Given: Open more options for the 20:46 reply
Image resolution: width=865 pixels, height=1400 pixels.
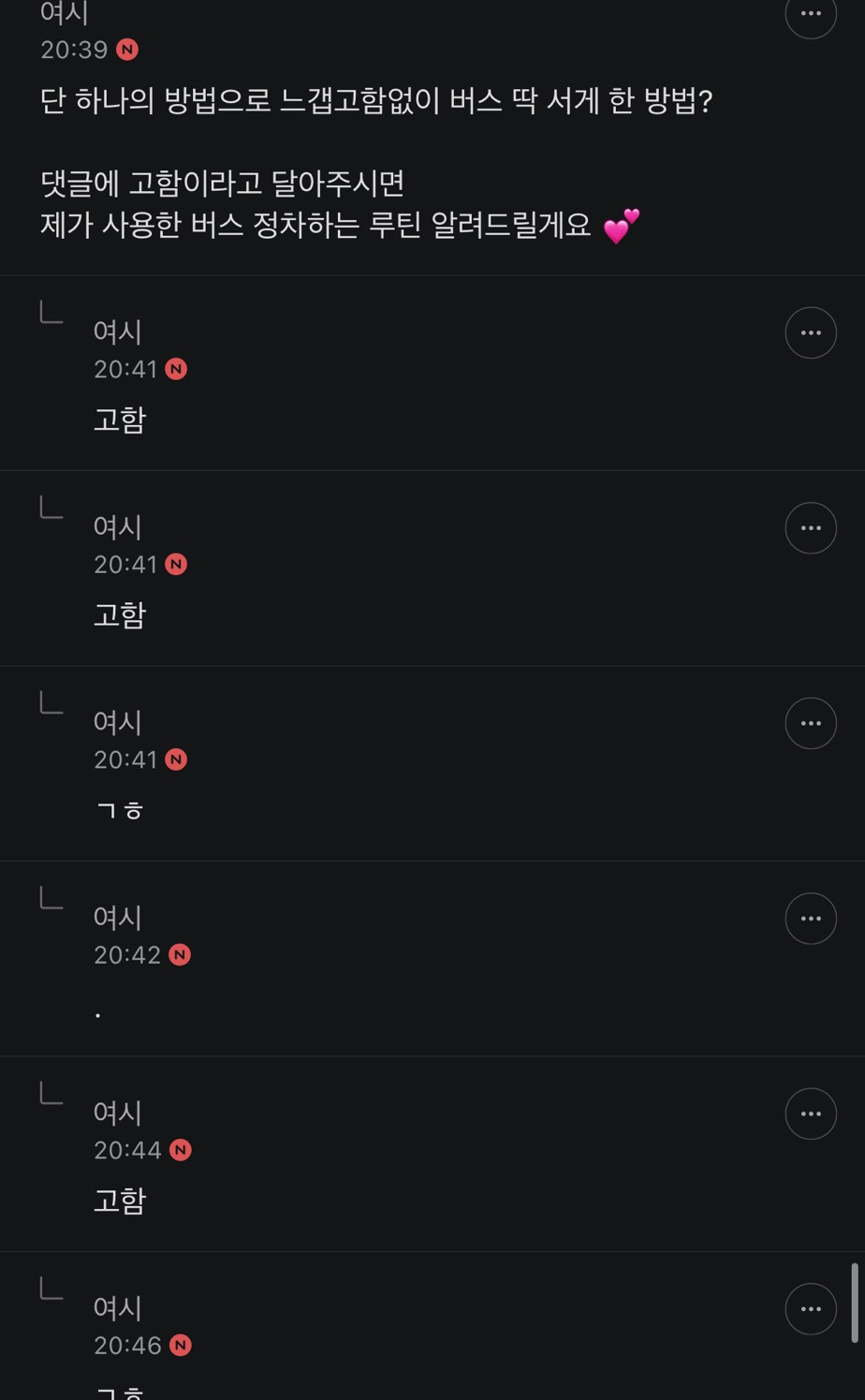Looking at the screenshot, I should pos(811,1309).
